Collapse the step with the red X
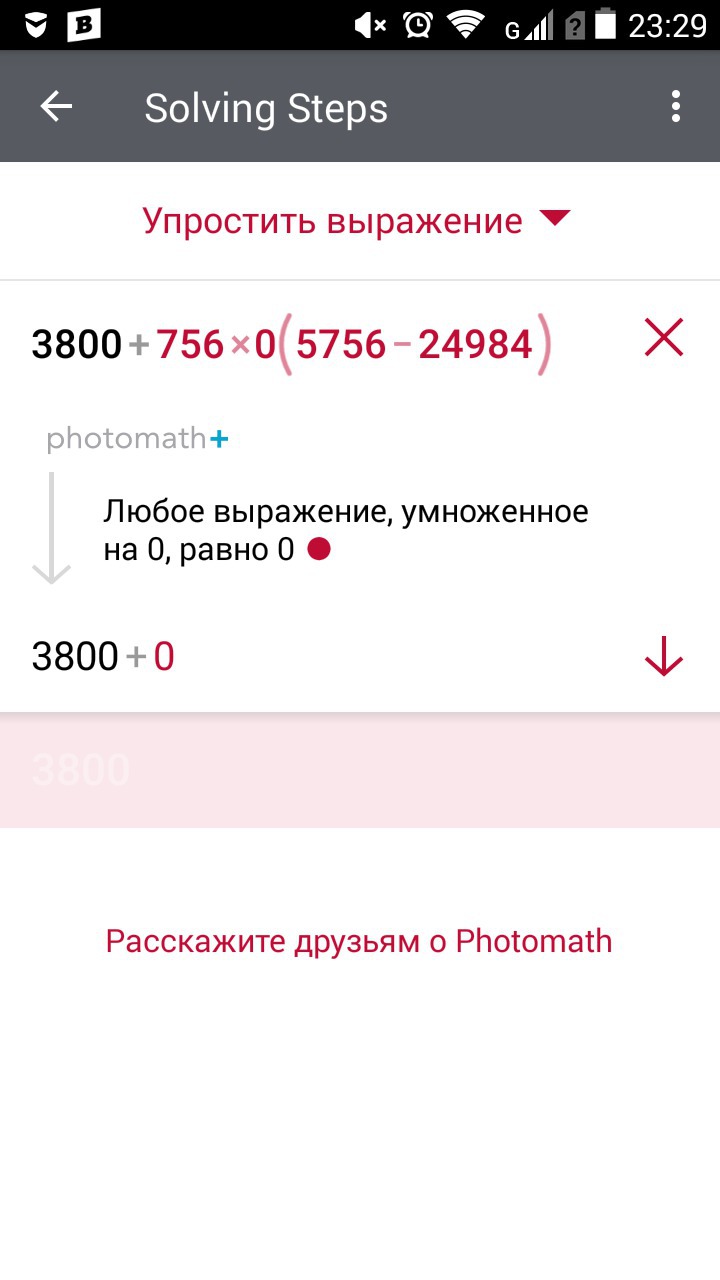The image size is (720, 1280). 664,339
